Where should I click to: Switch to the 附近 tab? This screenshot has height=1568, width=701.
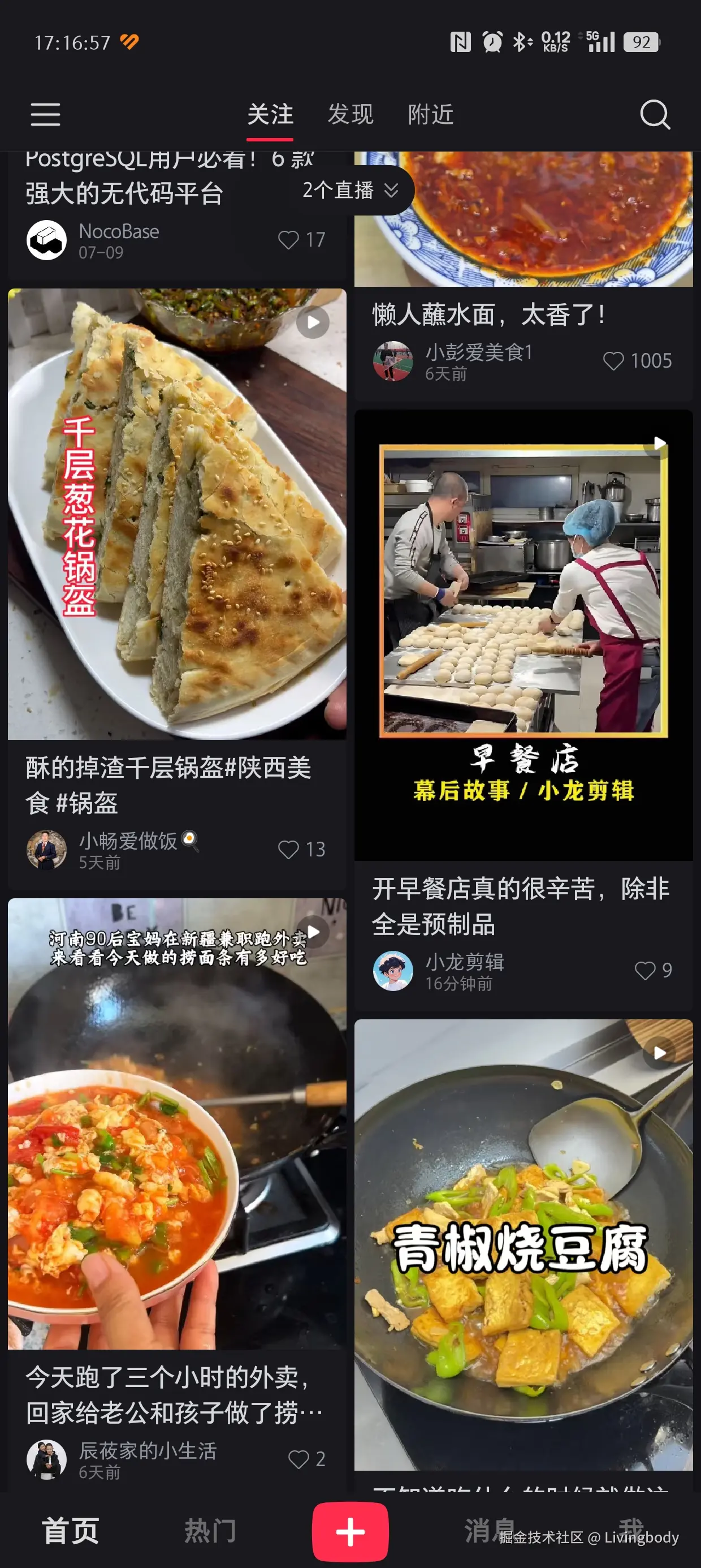432,115
